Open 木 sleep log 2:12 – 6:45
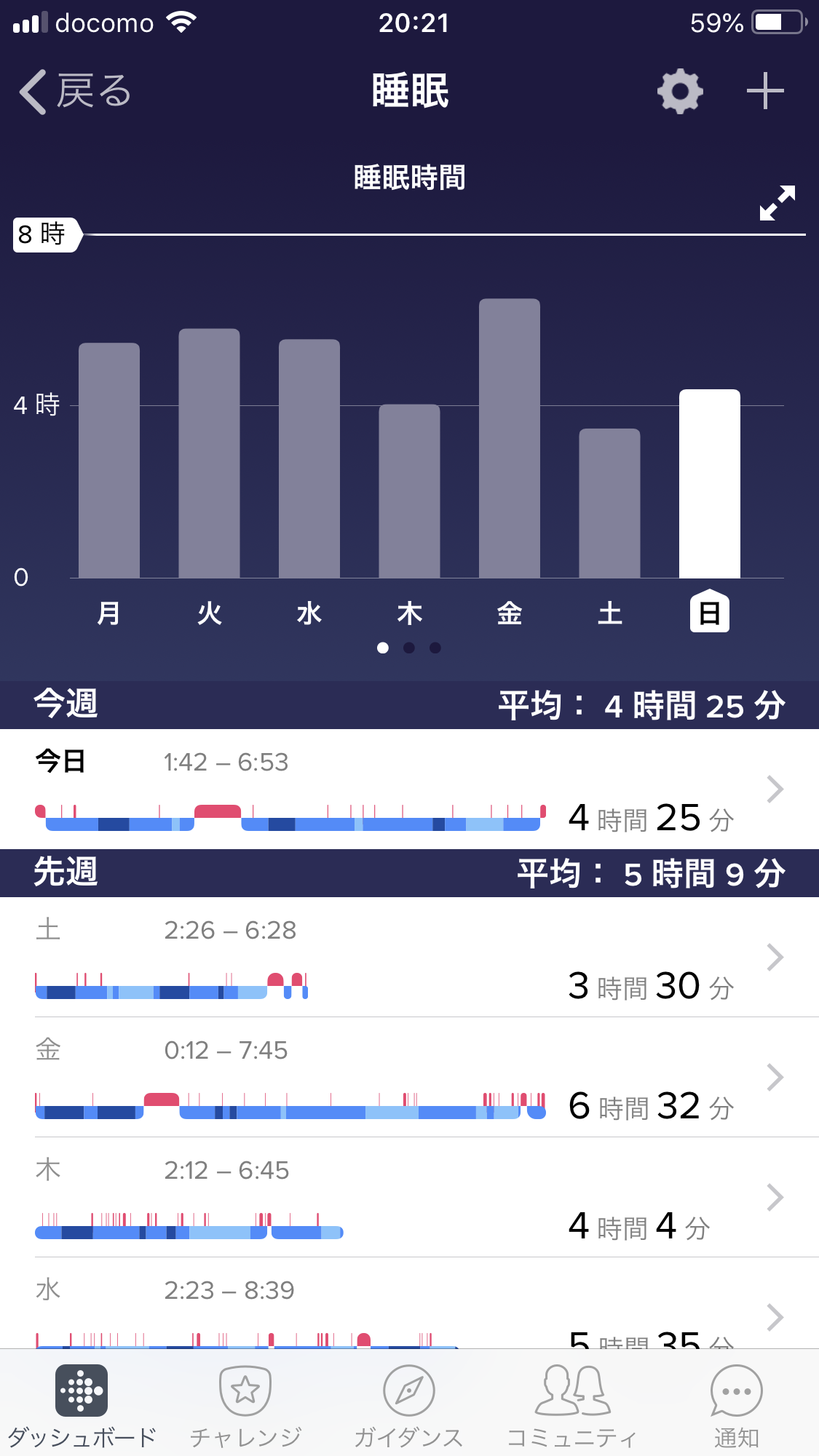The width and height of the screenshot is (819, 1456). (409, 1197)
